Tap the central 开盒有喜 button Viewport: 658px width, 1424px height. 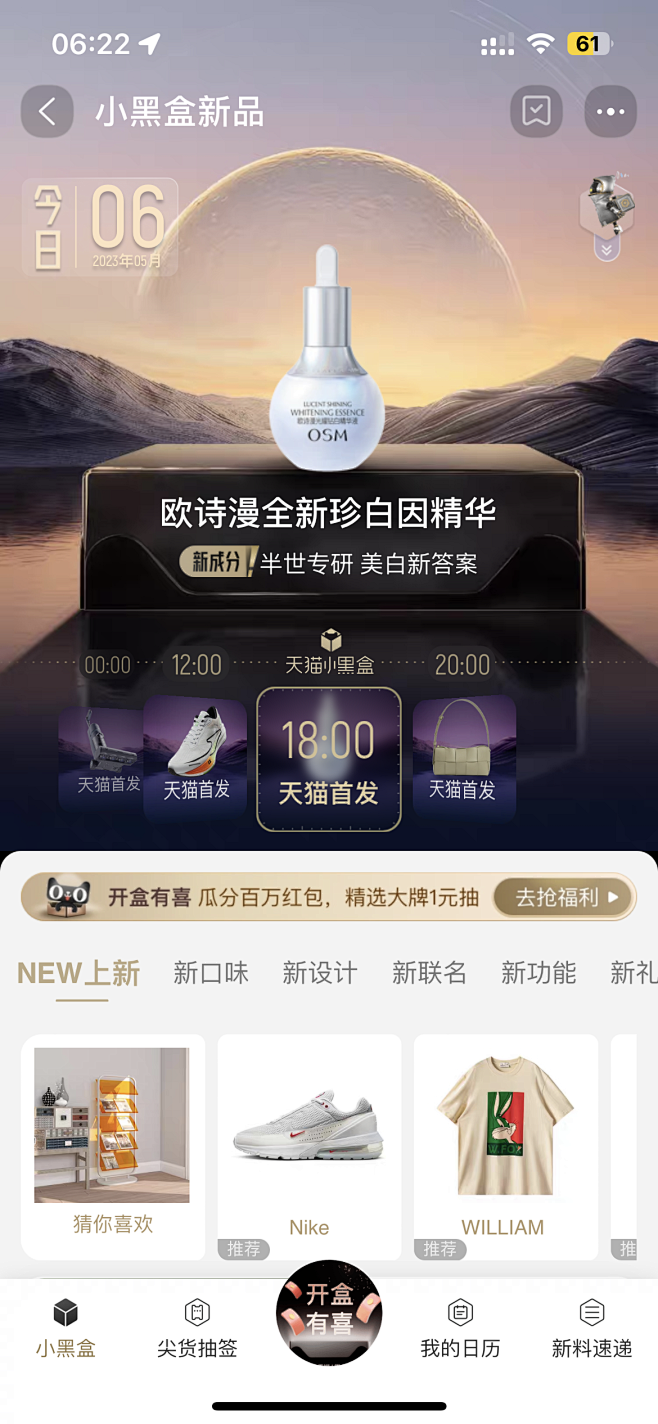(x=329, y=1313)
